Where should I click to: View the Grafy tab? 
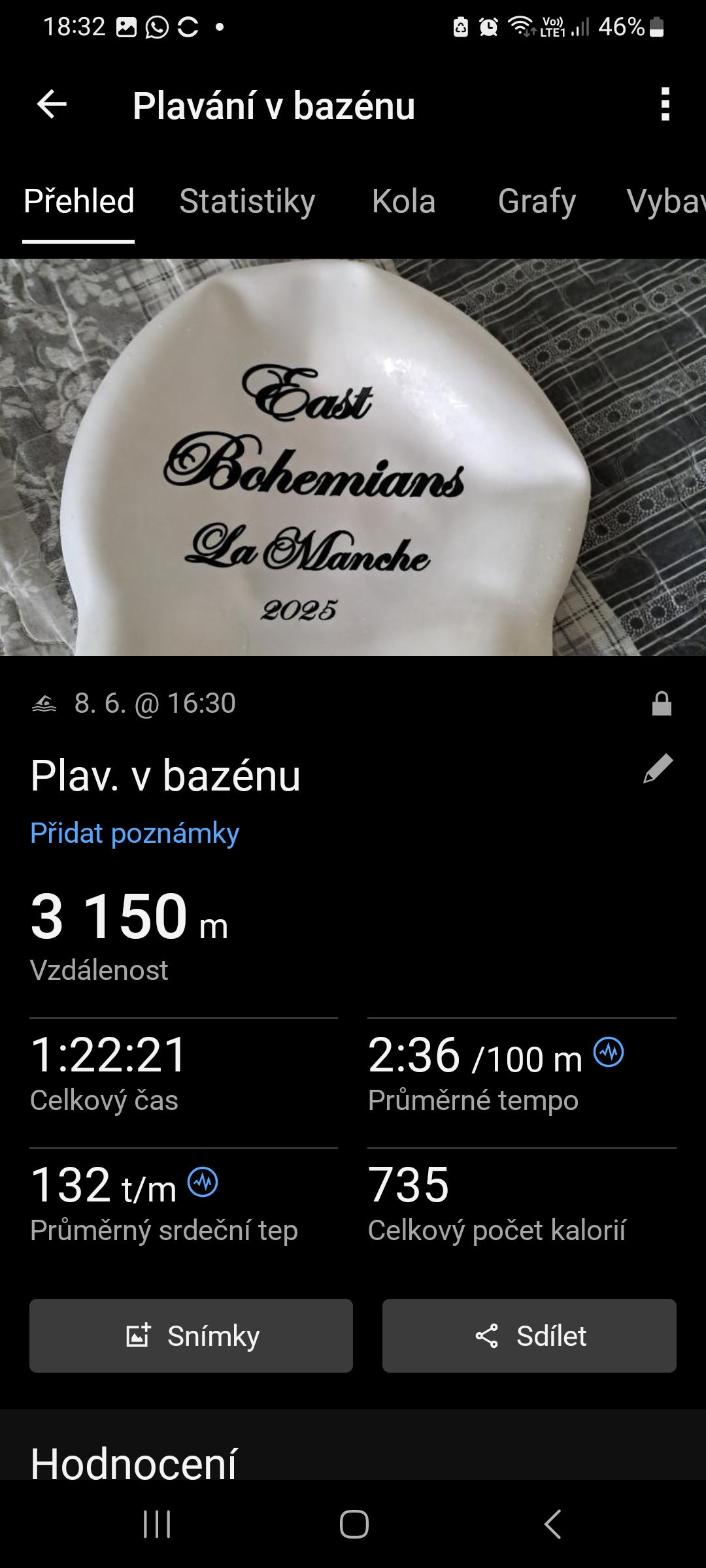(537, 201)
